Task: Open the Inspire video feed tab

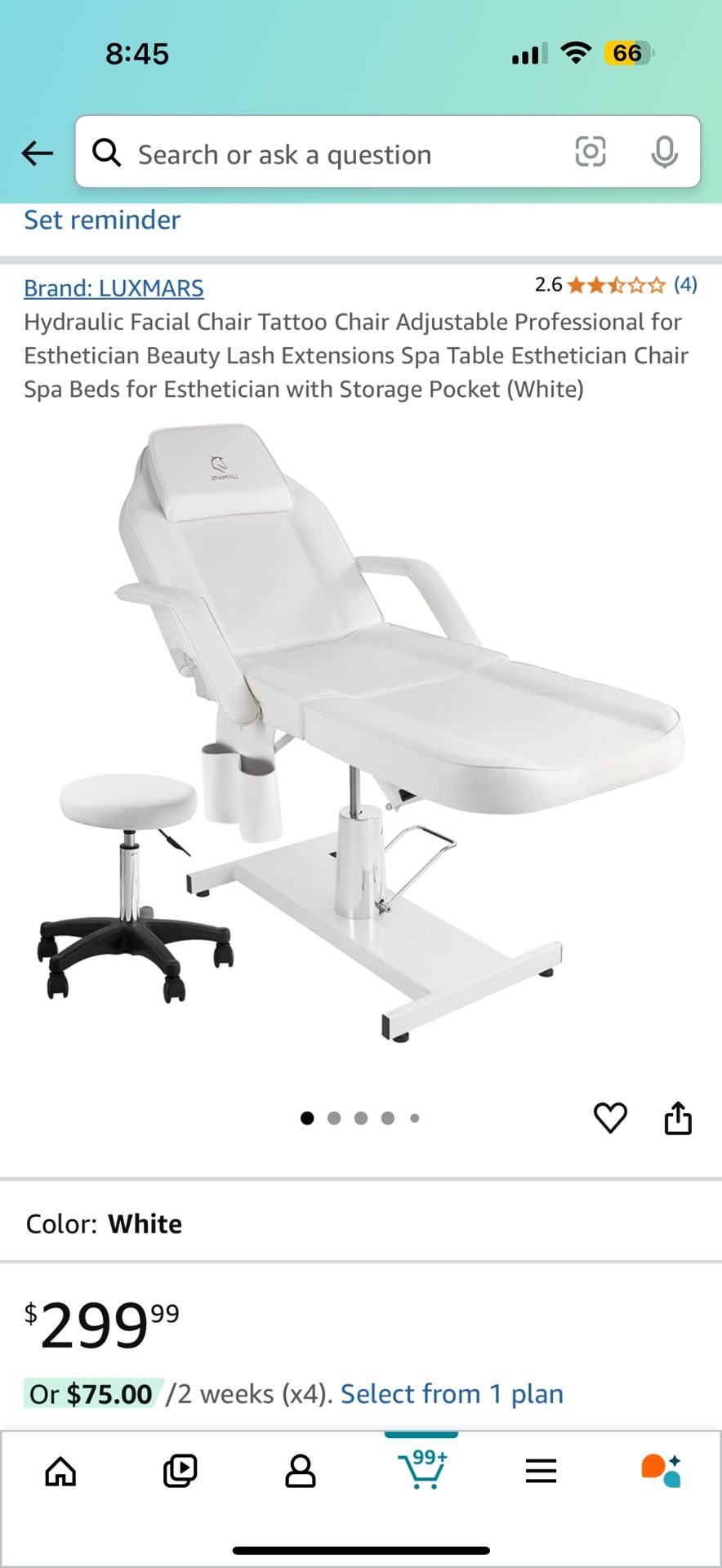Action: [x=180, y=1472]
